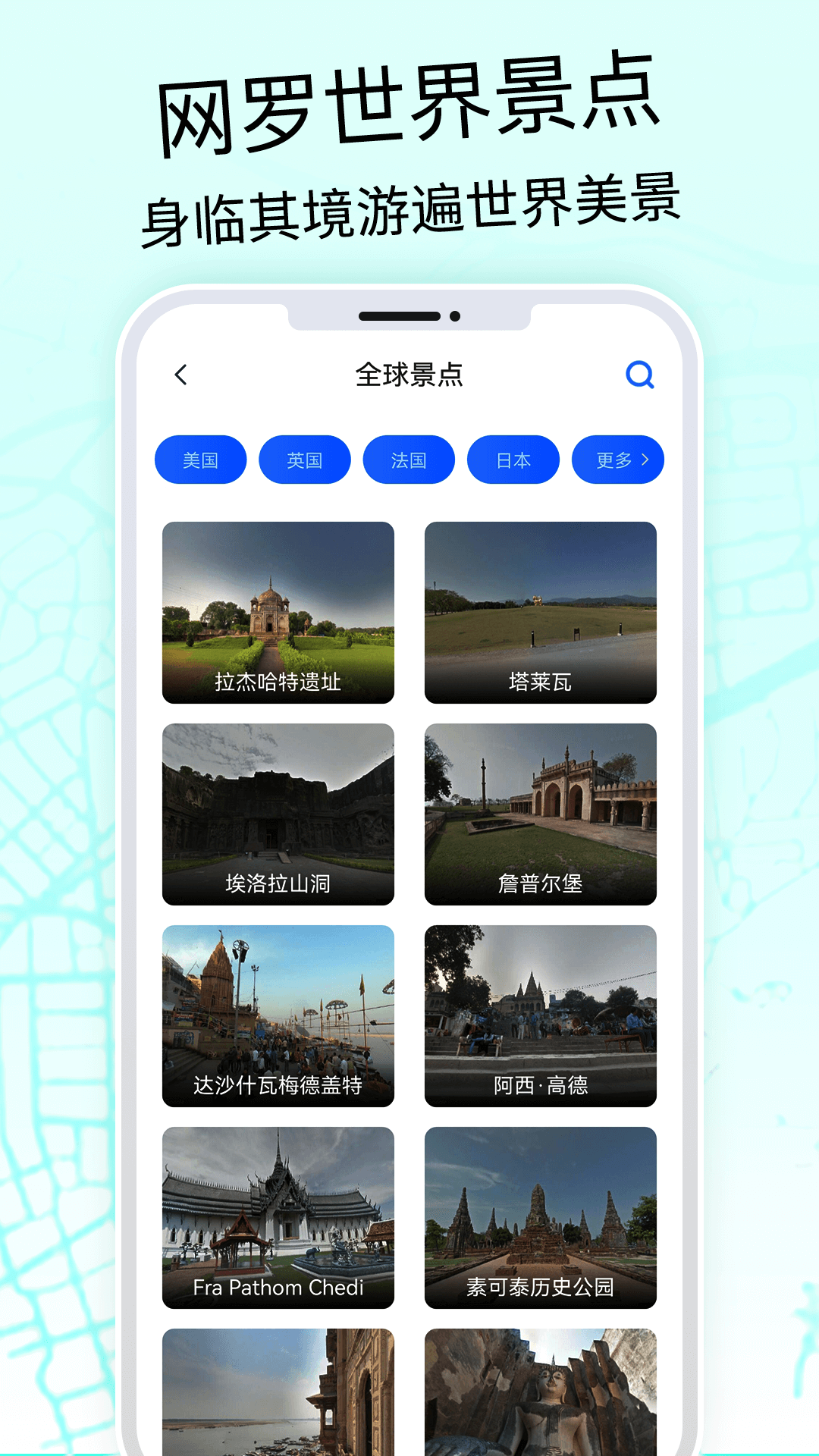819x1456 pixels.
Task: Switch to the 英国 filter tab
Action: [305, 459]
